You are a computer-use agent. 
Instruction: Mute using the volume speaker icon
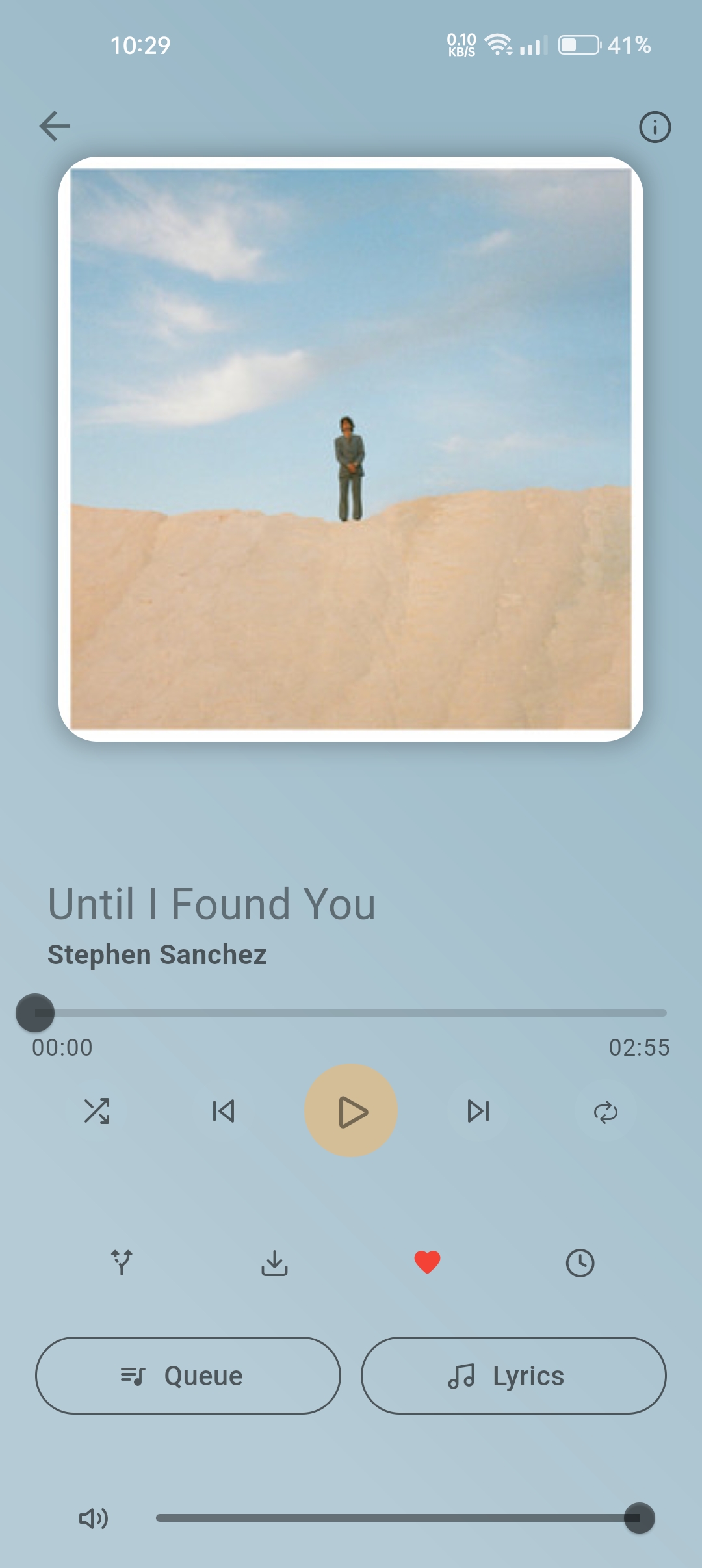tap(94, 1519)
